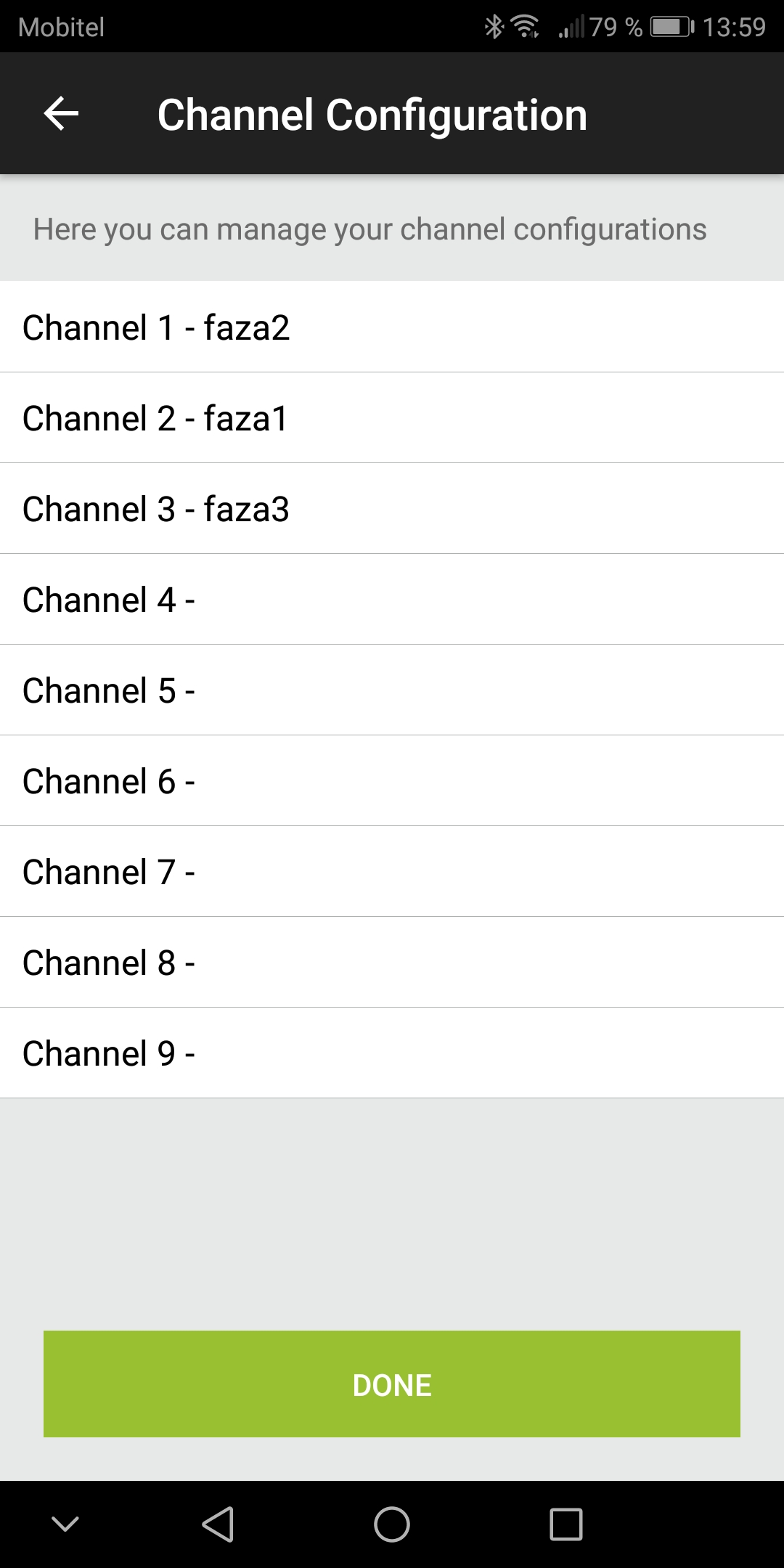Configure Channel 9
The height and width of the screenshot is (1568, 784).
click(392, 1053)
